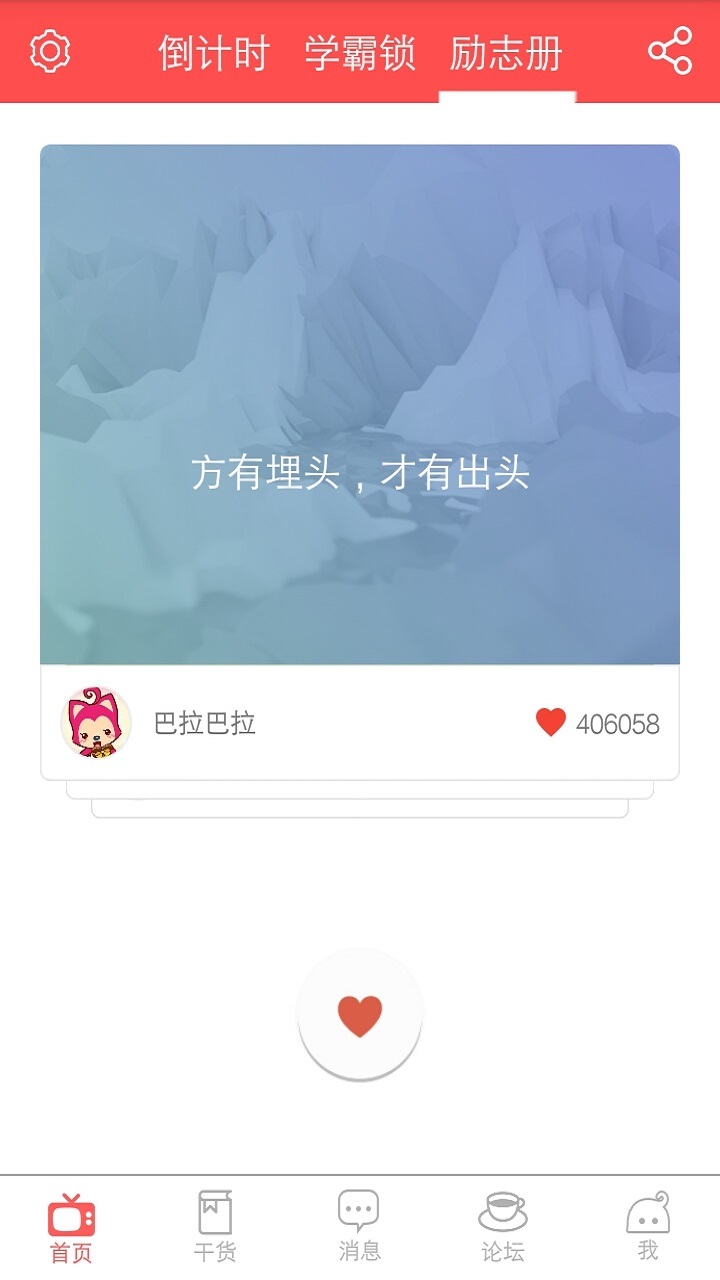720x1280 pixels.
Task: Open the 干货 tab
Action: [x=215, y=1227]
